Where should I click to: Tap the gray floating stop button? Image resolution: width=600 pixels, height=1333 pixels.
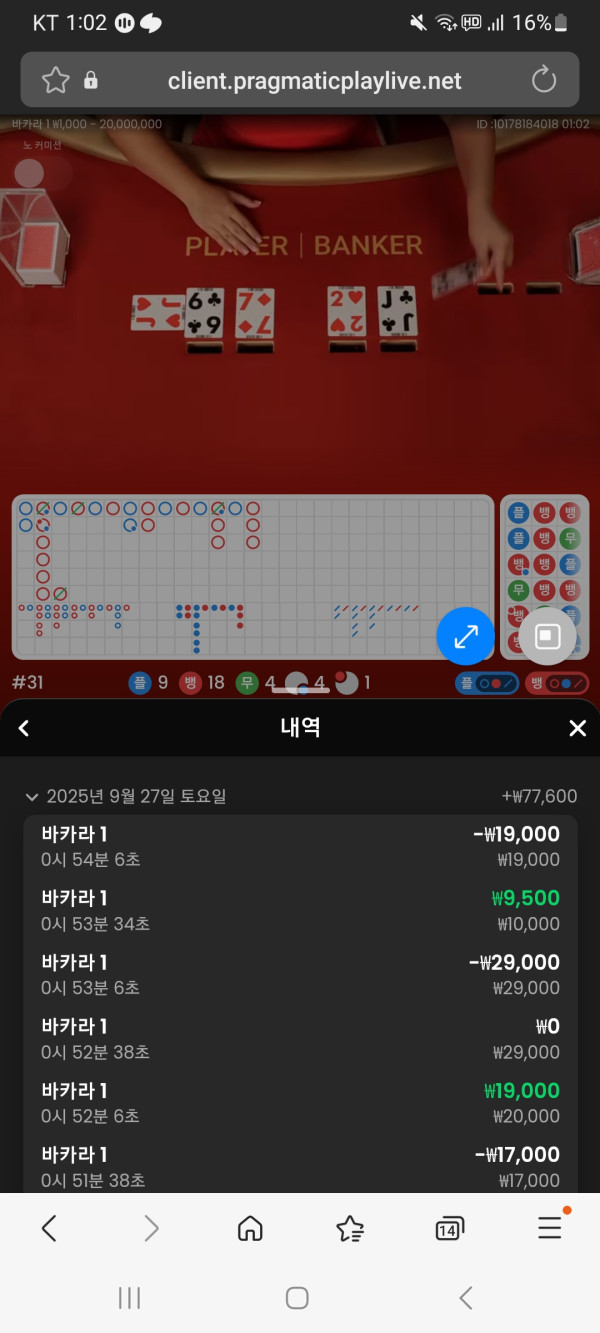coord(548,637)
